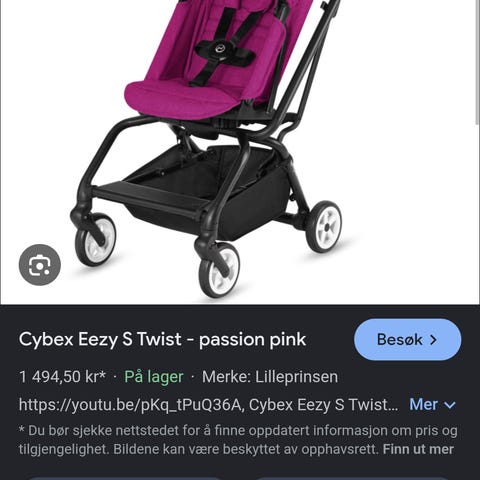Expand the description with Mer

tap(432, 405)
